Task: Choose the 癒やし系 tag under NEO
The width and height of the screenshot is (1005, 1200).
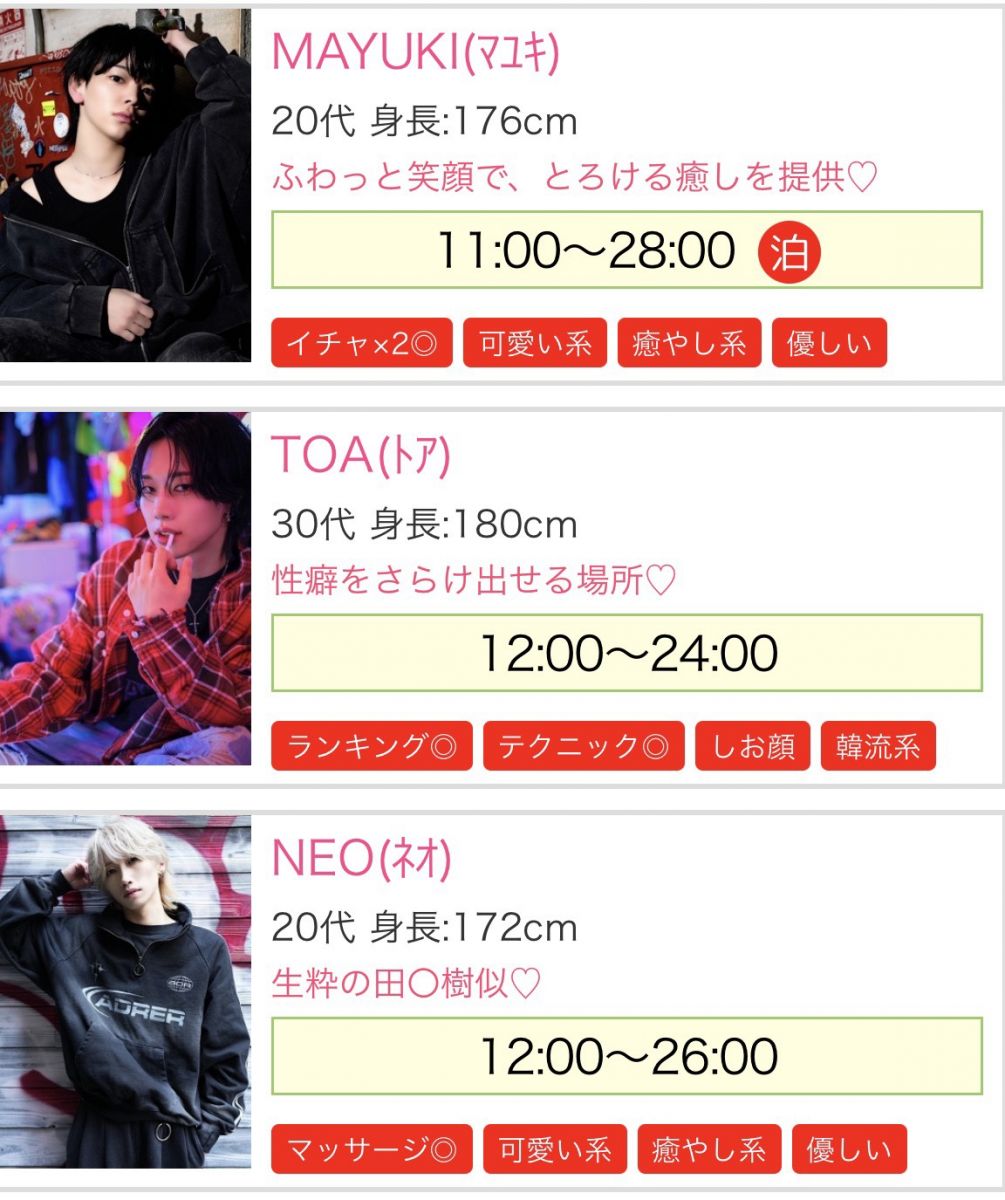Action: pos(709,1150)
